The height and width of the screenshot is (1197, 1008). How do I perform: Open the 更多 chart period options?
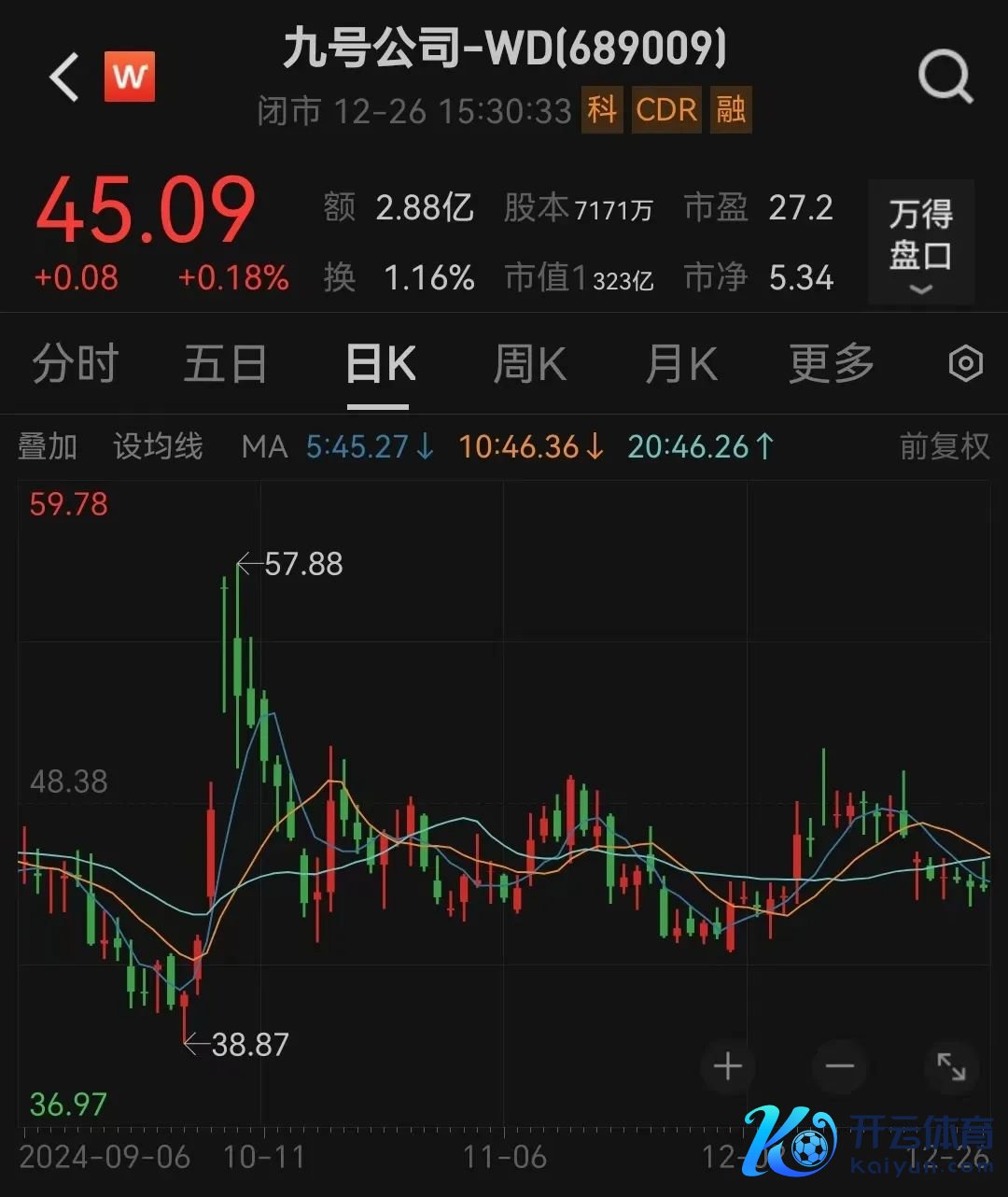pyautogui.click(x=831, y=364)
